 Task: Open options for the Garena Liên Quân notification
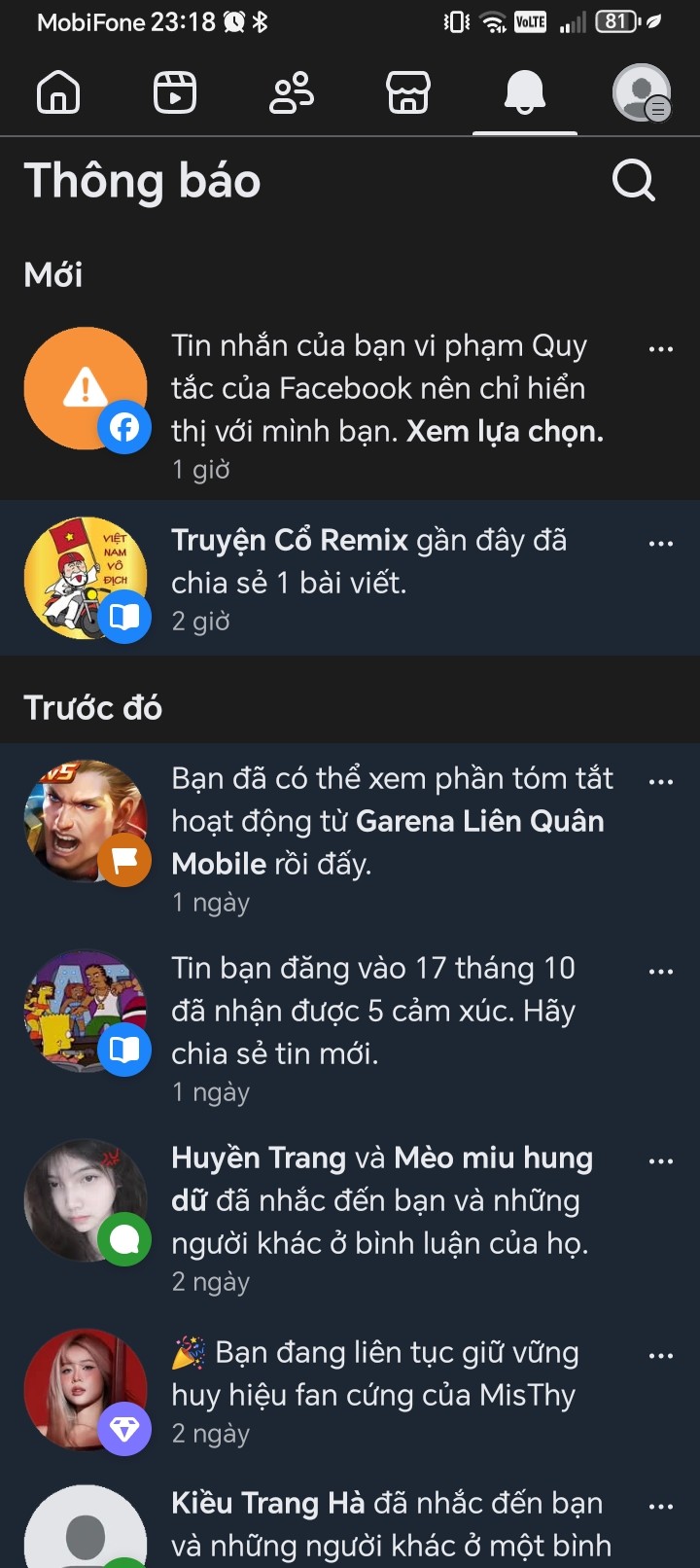tap(661, 782)
